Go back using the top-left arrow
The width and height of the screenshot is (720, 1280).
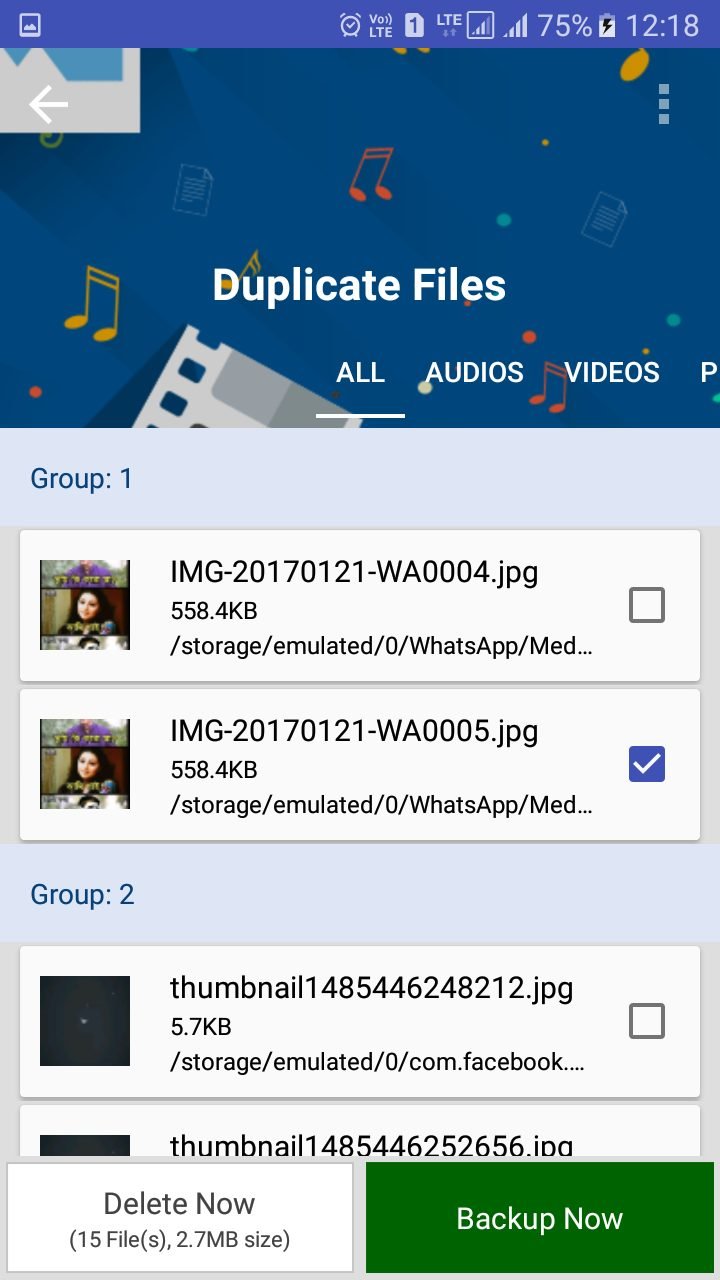(x=48, y=104)
